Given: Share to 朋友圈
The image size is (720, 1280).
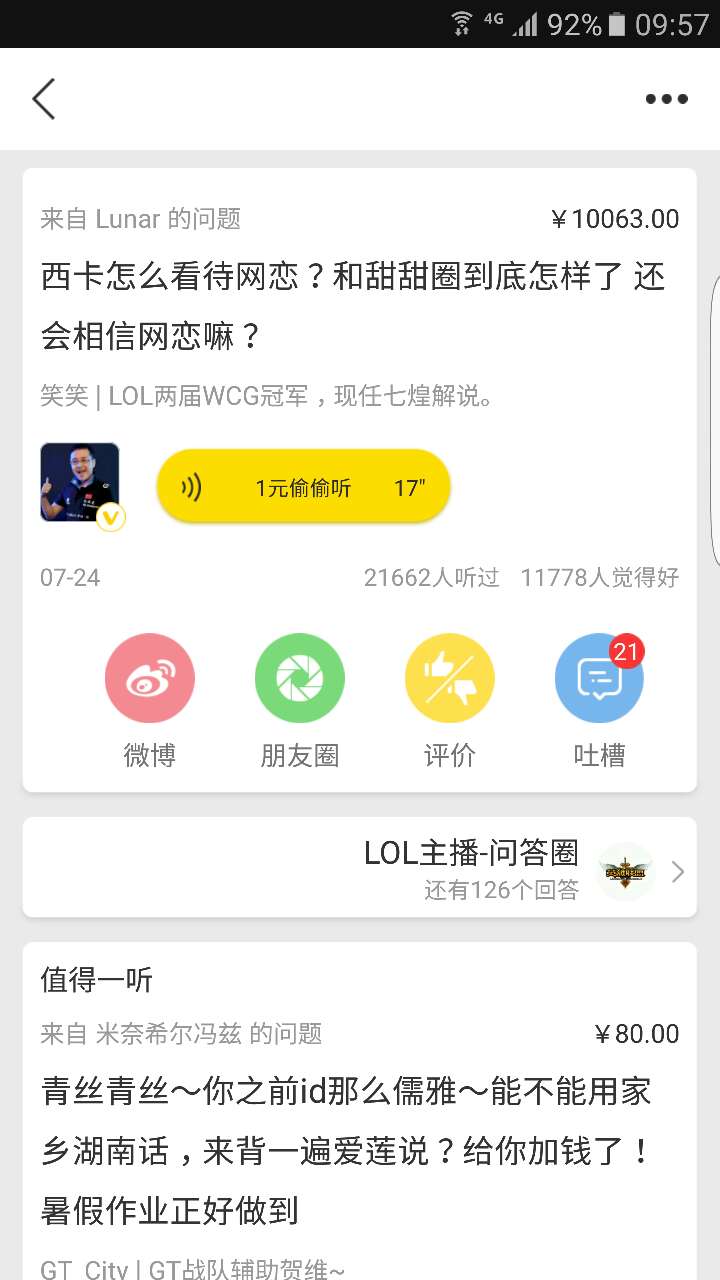Looking at the screenshot, I should click(300, 679).
